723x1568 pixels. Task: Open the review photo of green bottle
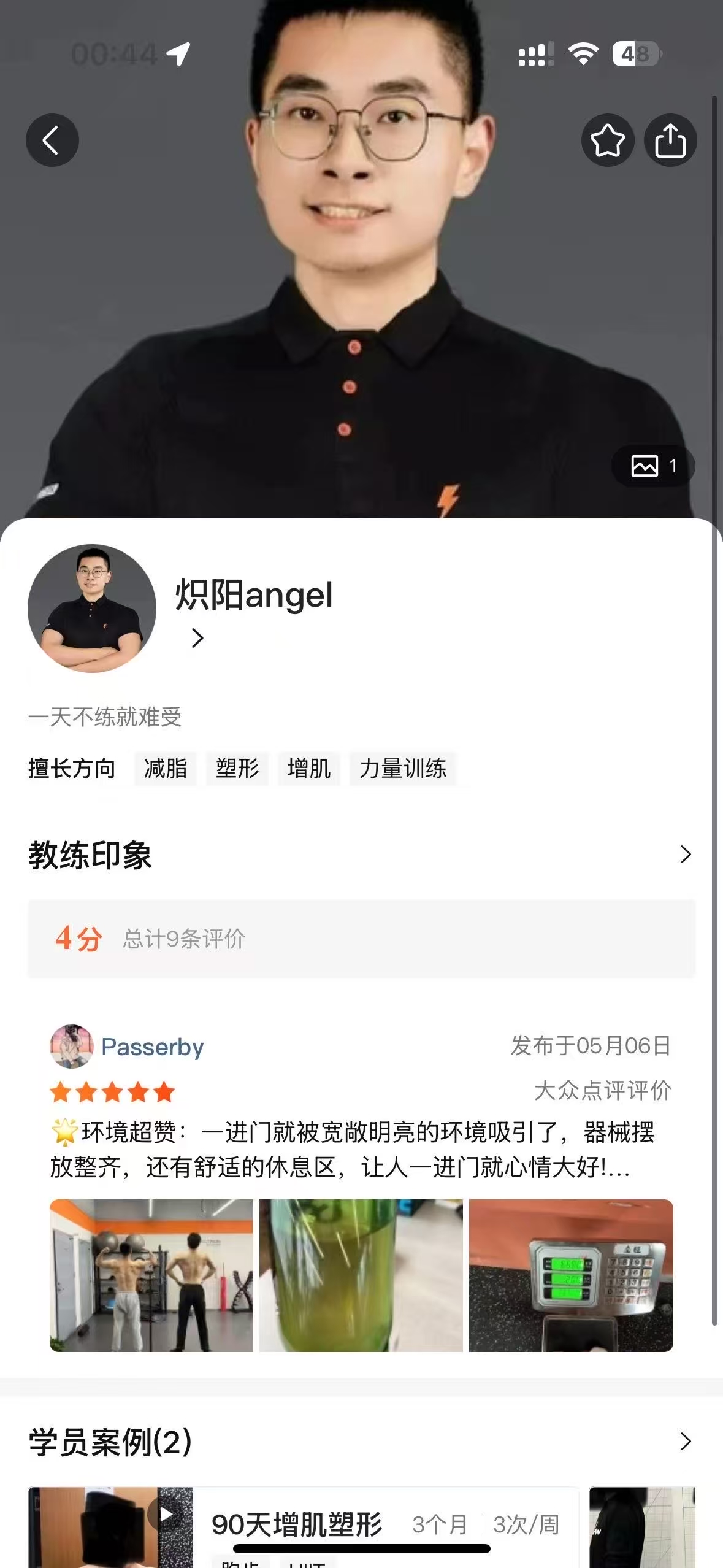pos(361,1275)
